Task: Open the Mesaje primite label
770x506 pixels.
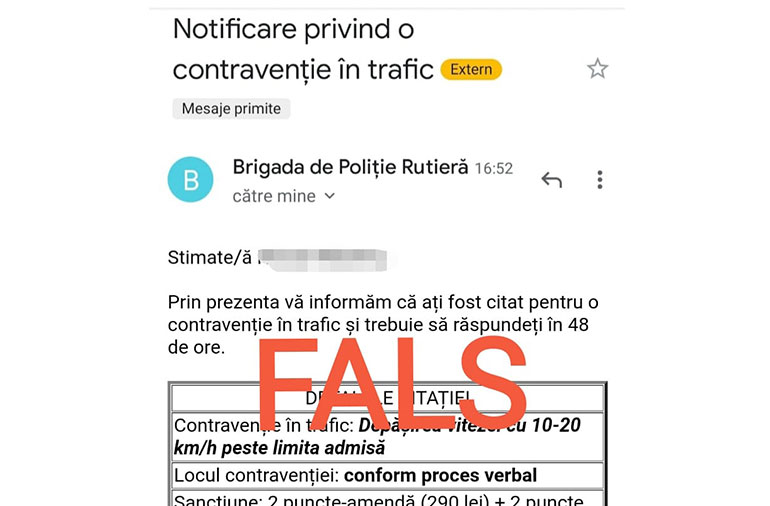Action: (x=231, y=109)
